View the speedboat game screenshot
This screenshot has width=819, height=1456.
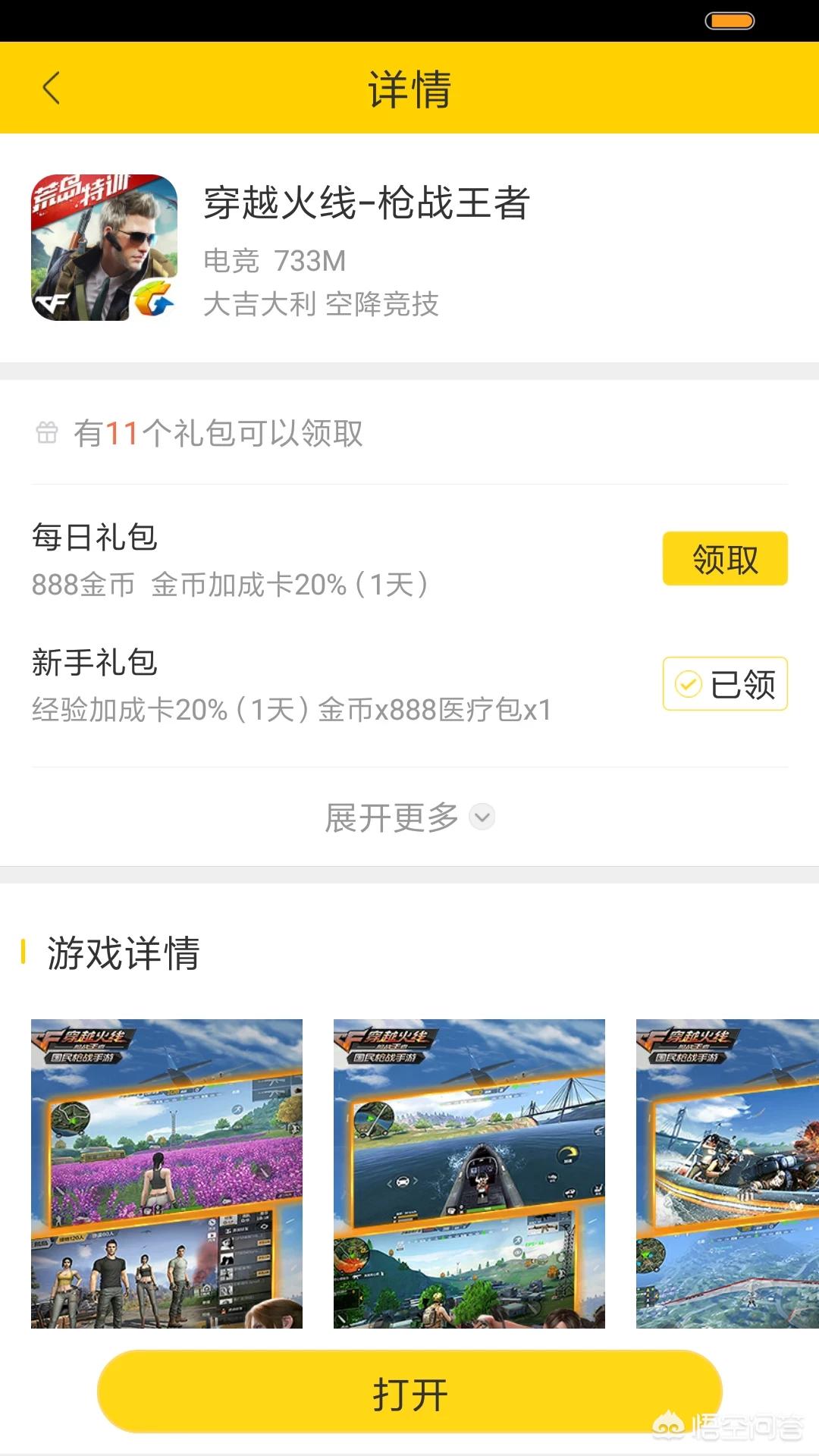coord(469,1173)
